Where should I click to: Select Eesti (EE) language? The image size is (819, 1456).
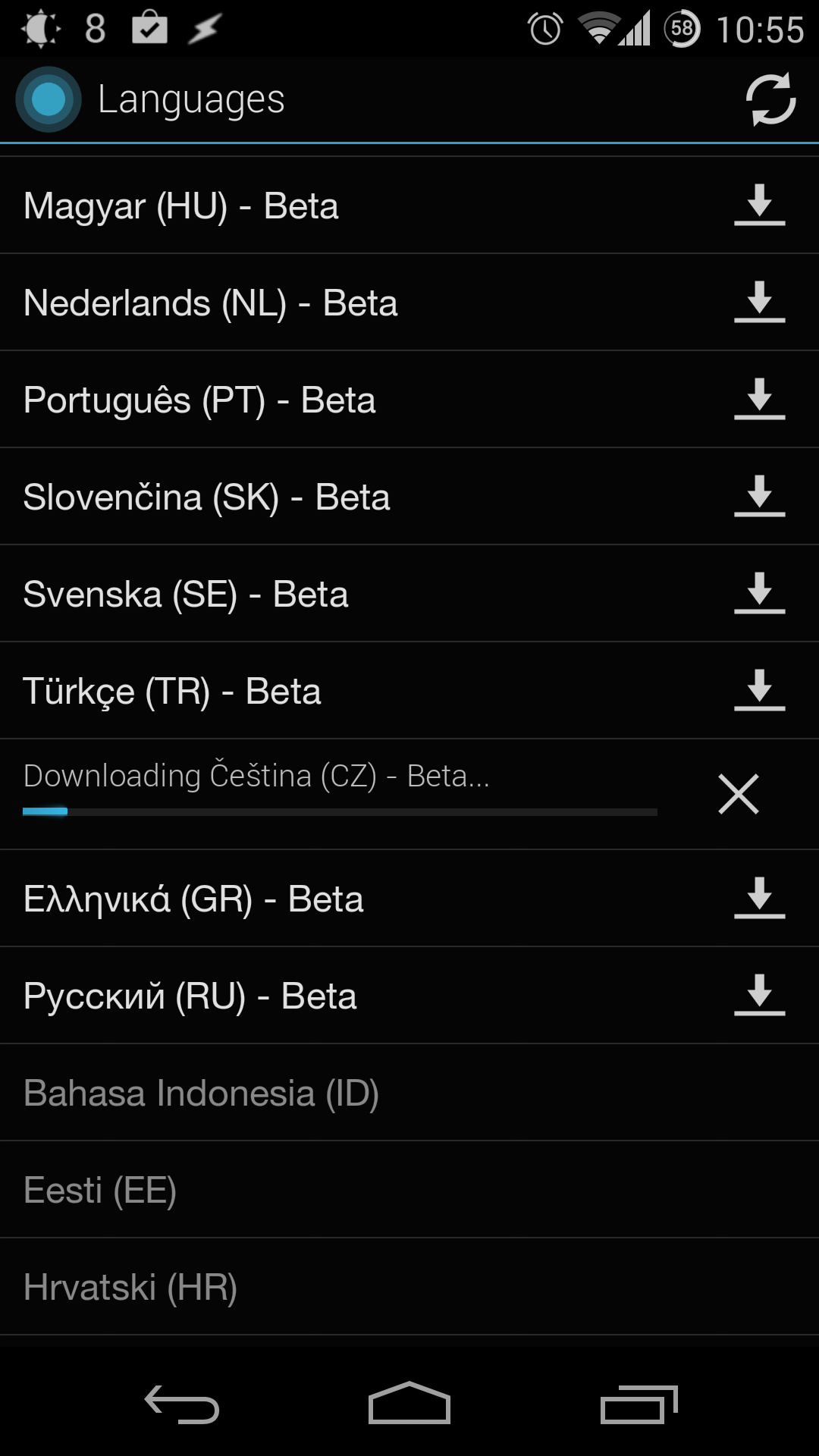tap(409, 1190)
